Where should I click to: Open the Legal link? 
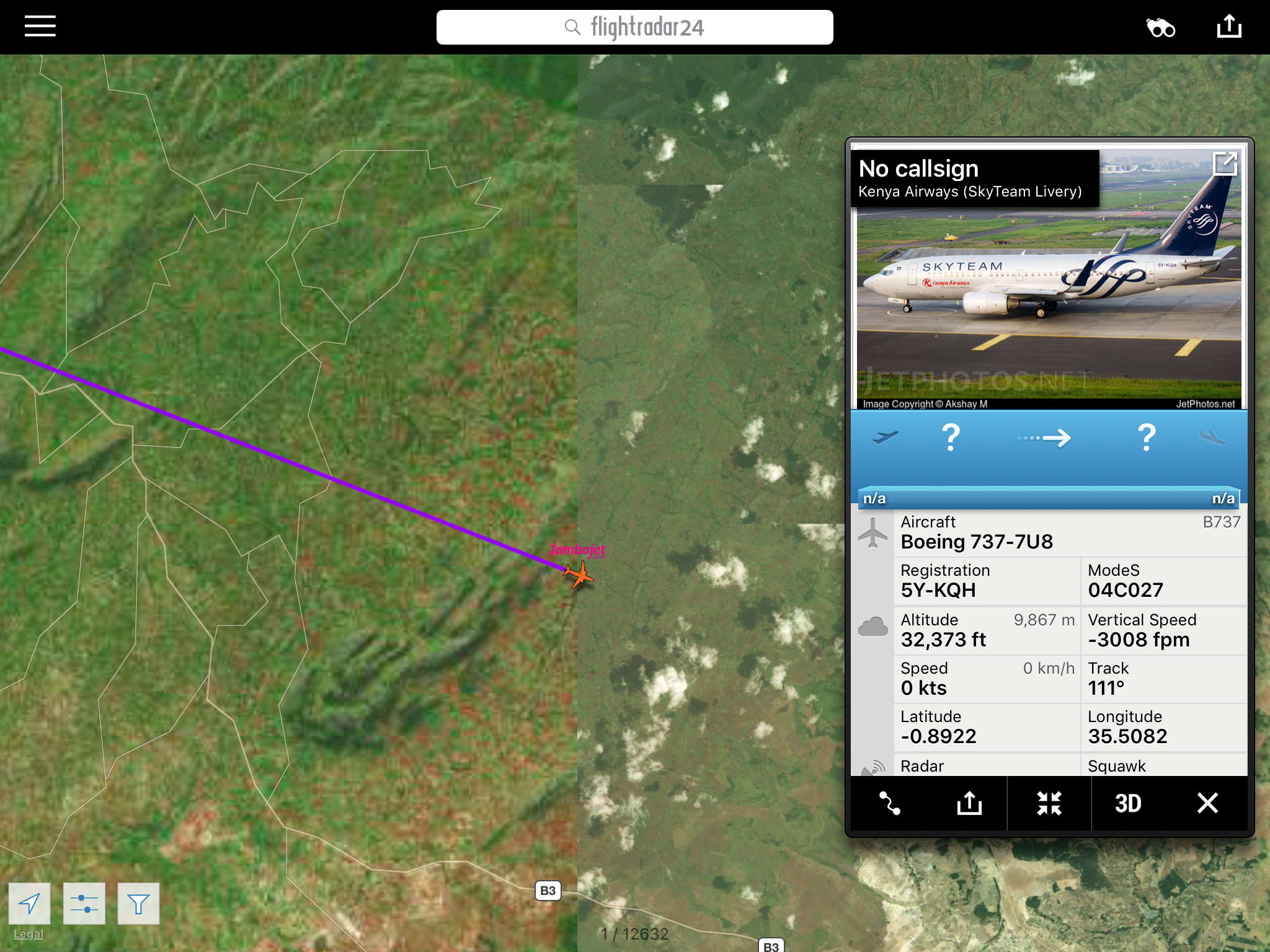click(29, 934)
